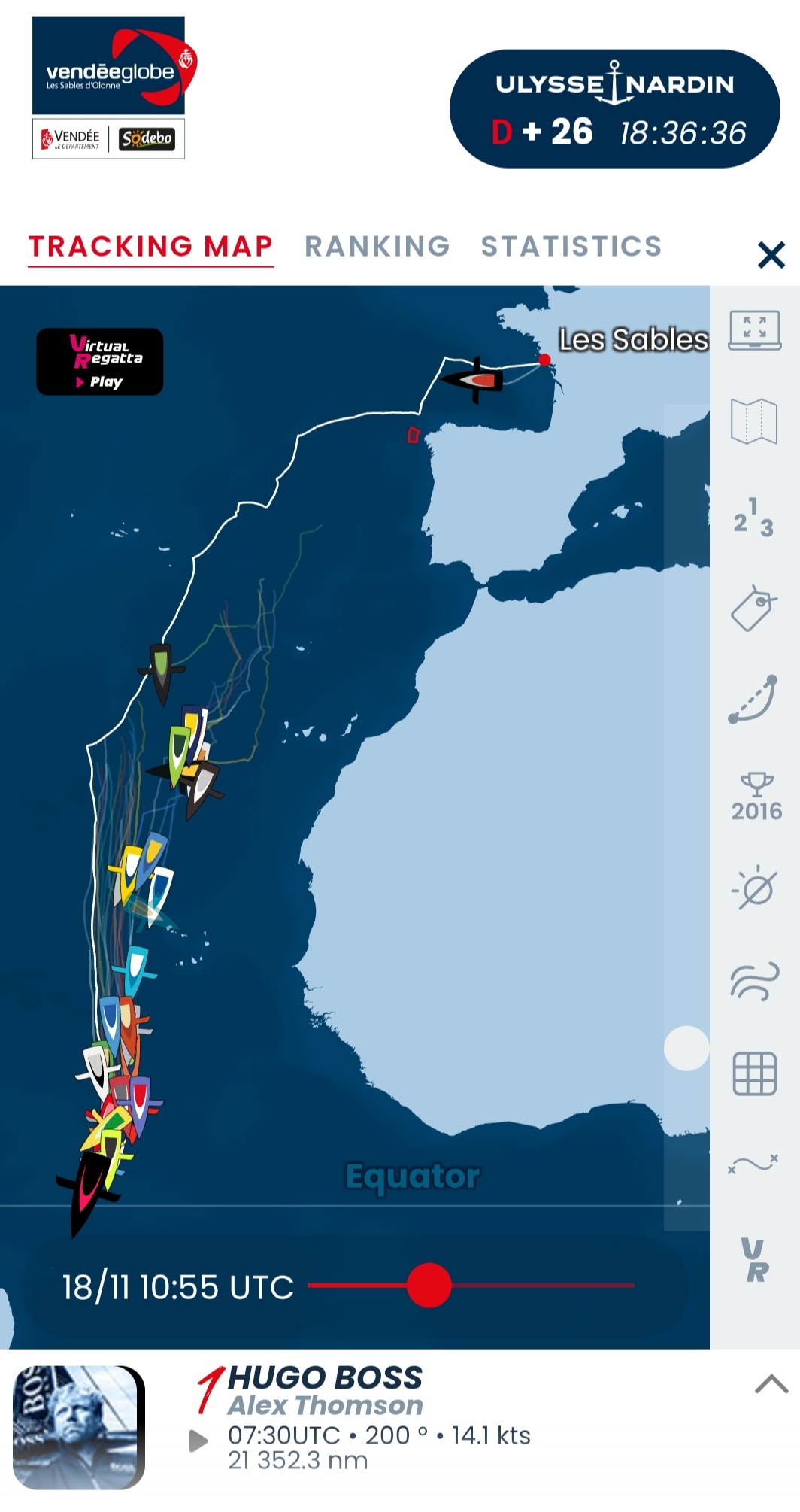Close the tracking view with the X
The width and height of the screenshot is (800, 1512).
(771, 255)
